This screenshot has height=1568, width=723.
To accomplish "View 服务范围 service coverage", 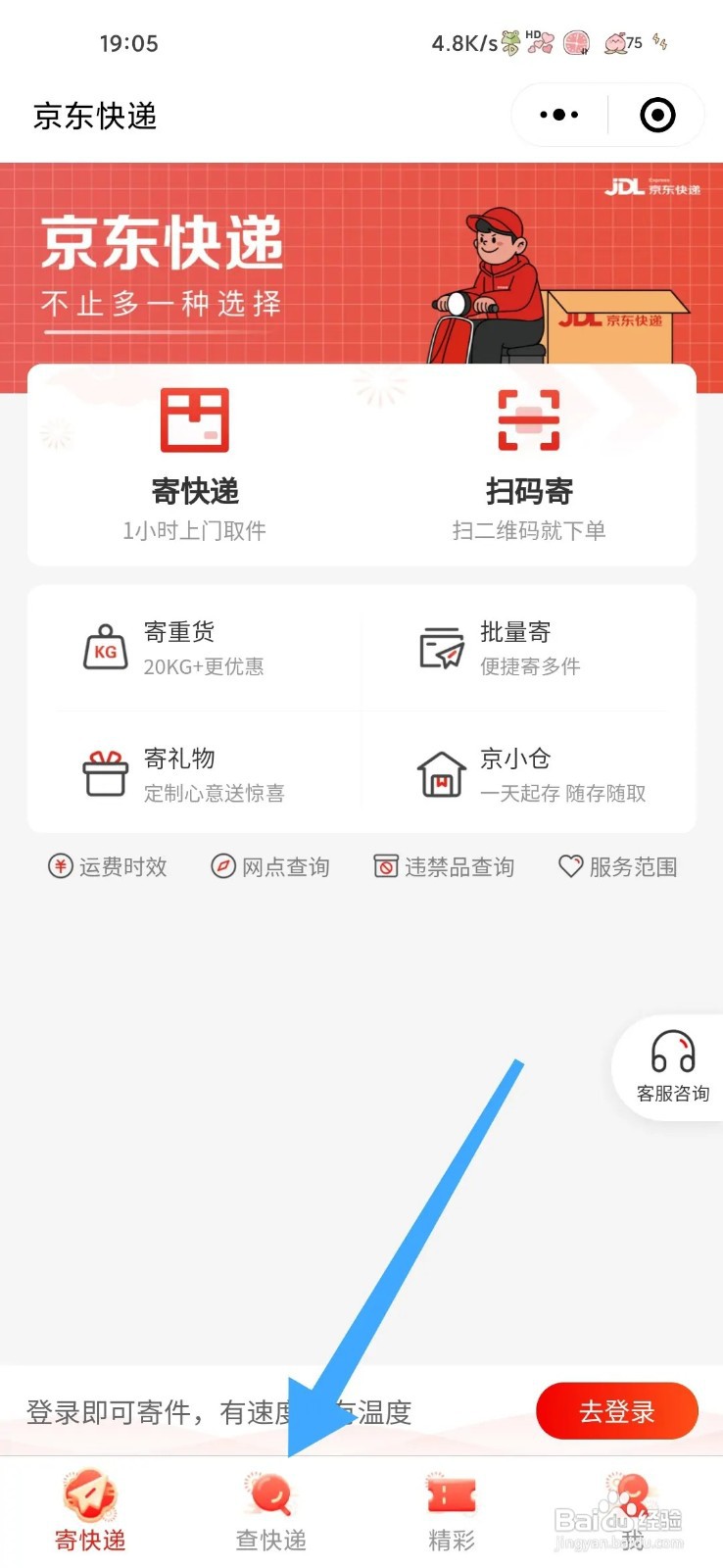I will point(617,866).
